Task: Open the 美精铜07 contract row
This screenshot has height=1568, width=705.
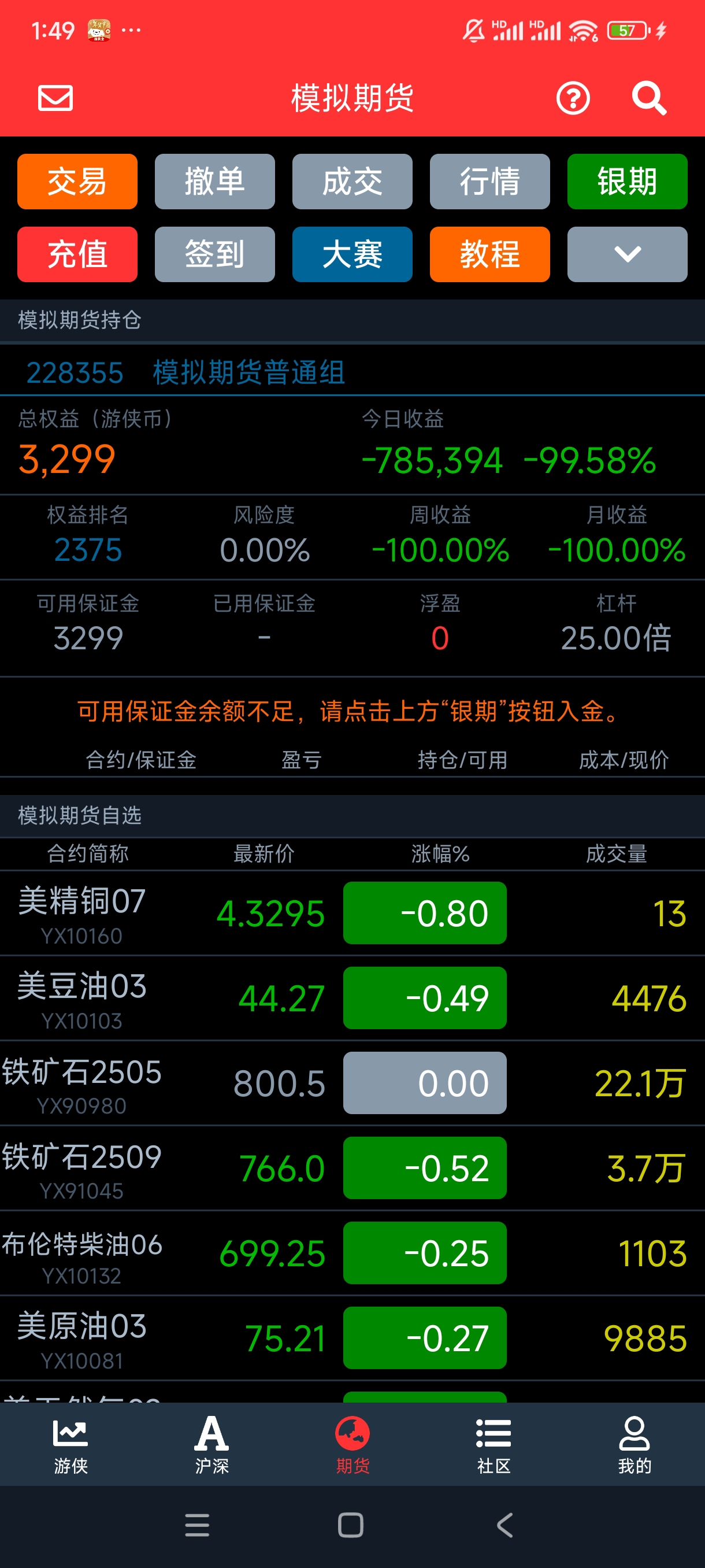Action: [x=352, y=913]
